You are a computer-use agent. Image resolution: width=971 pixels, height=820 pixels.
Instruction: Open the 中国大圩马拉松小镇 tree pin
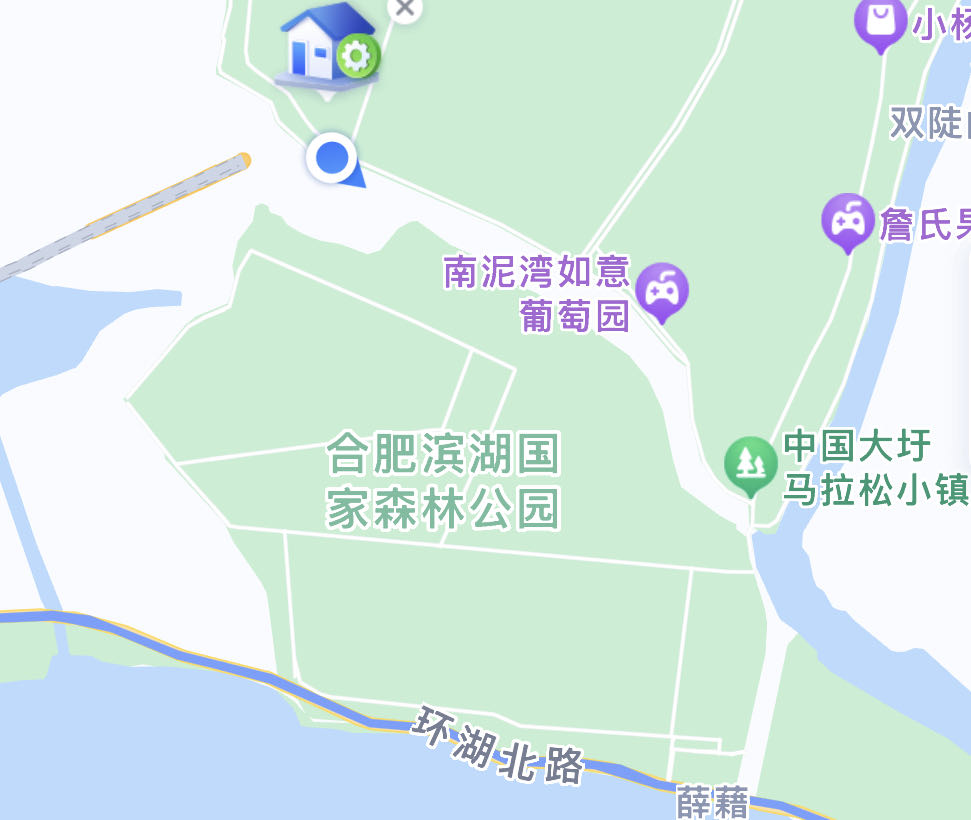pyautogui.click(x=750, y=464)
